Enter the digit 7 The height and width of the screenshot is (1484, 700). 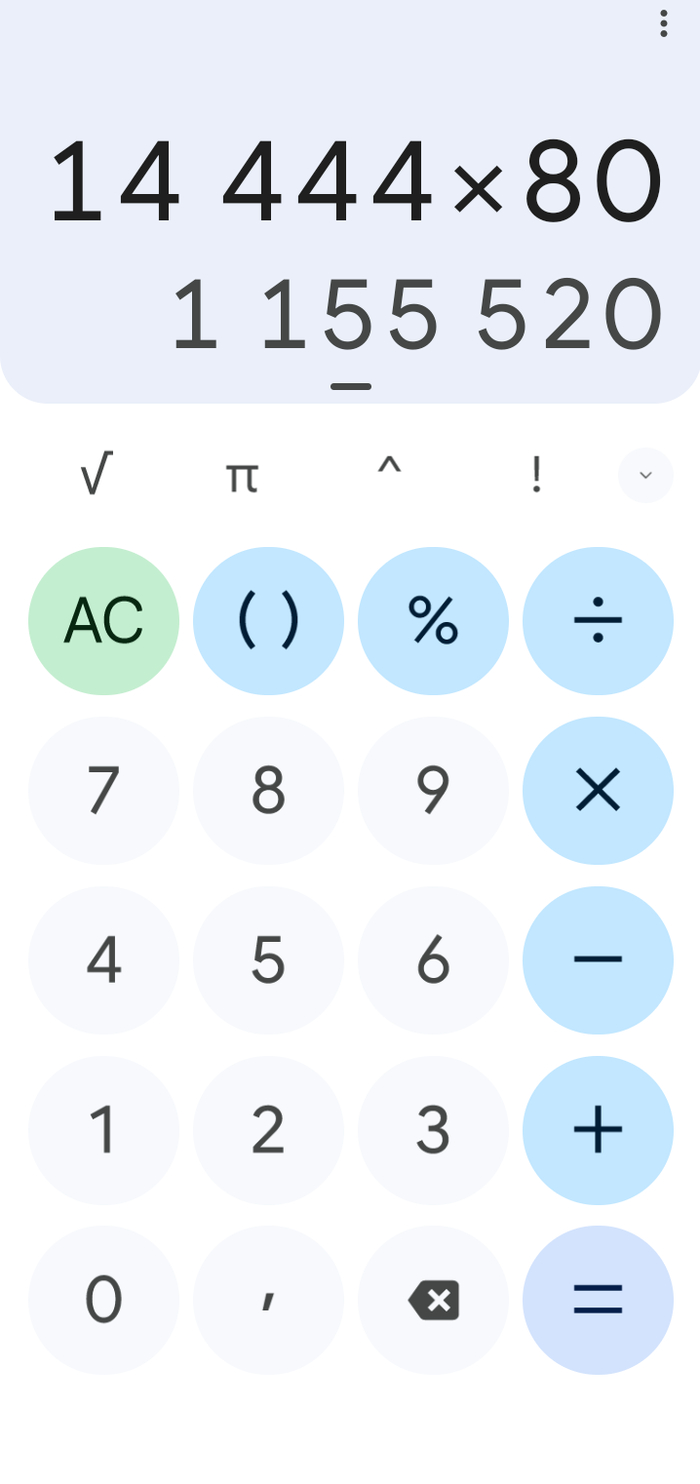(x=104, y=790)
